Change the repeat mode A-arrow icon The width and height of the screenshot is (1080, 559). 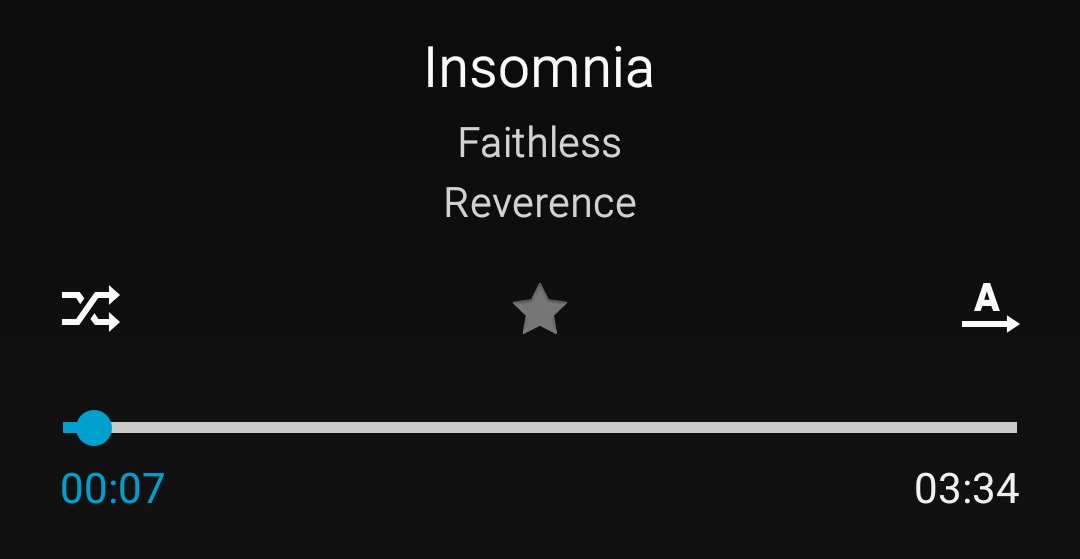click(989, 309)
